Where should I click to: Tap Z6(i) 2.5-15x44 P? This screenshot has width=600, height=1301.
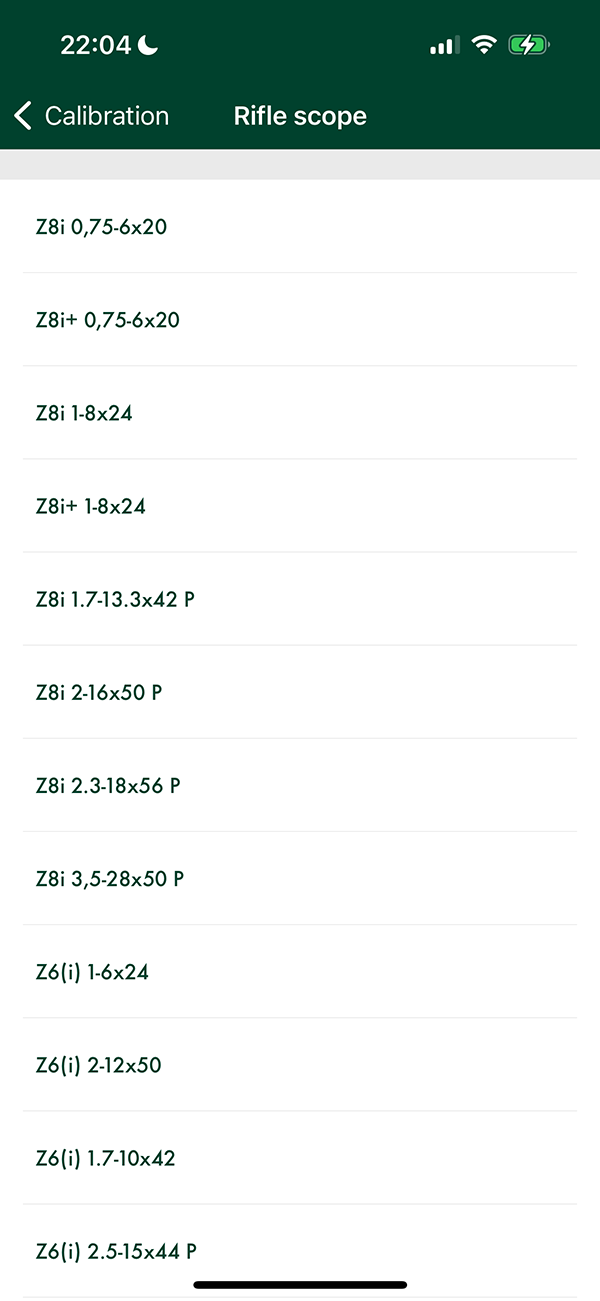point(300,1250)
